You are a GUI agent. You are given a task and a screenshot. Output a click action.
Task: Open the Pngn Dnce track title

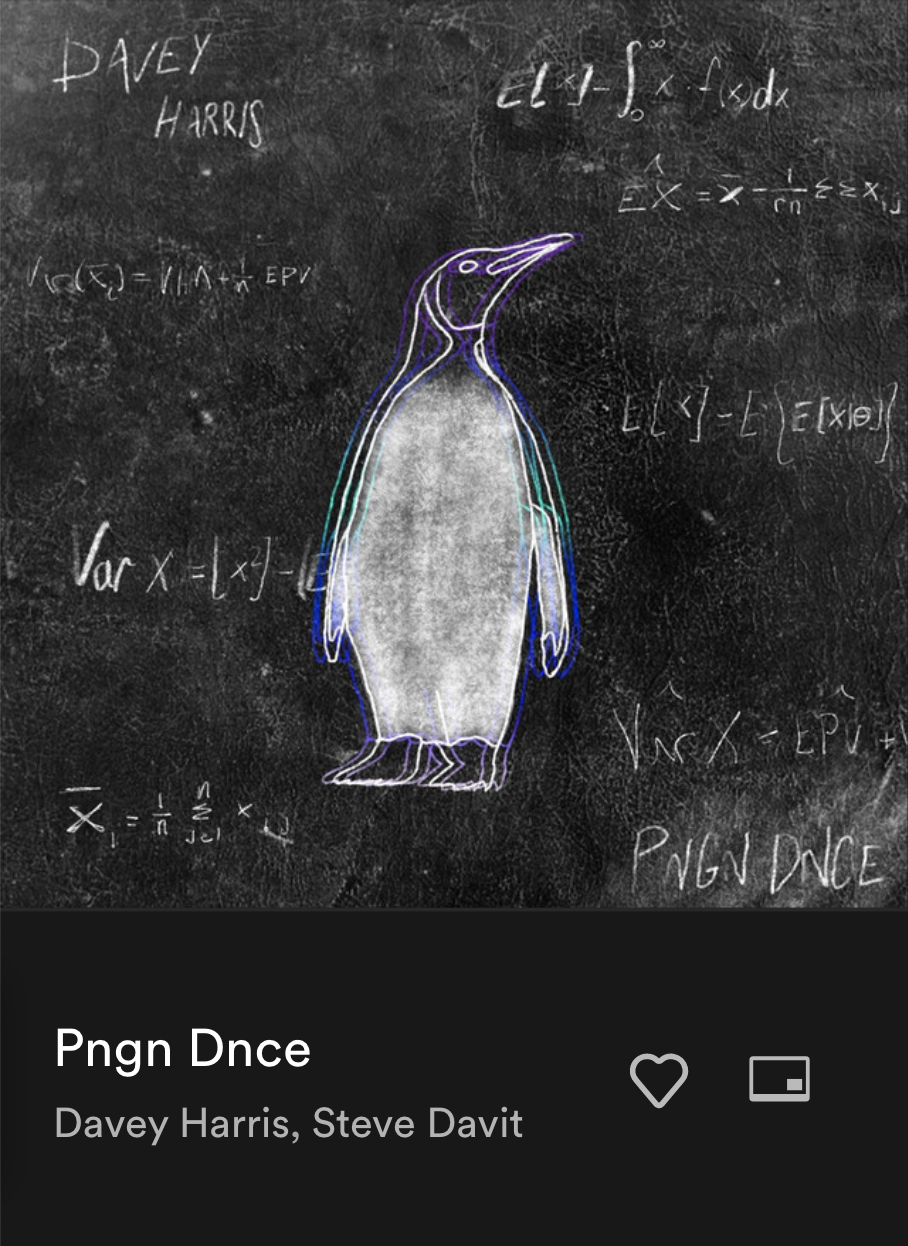[183, 1050]
